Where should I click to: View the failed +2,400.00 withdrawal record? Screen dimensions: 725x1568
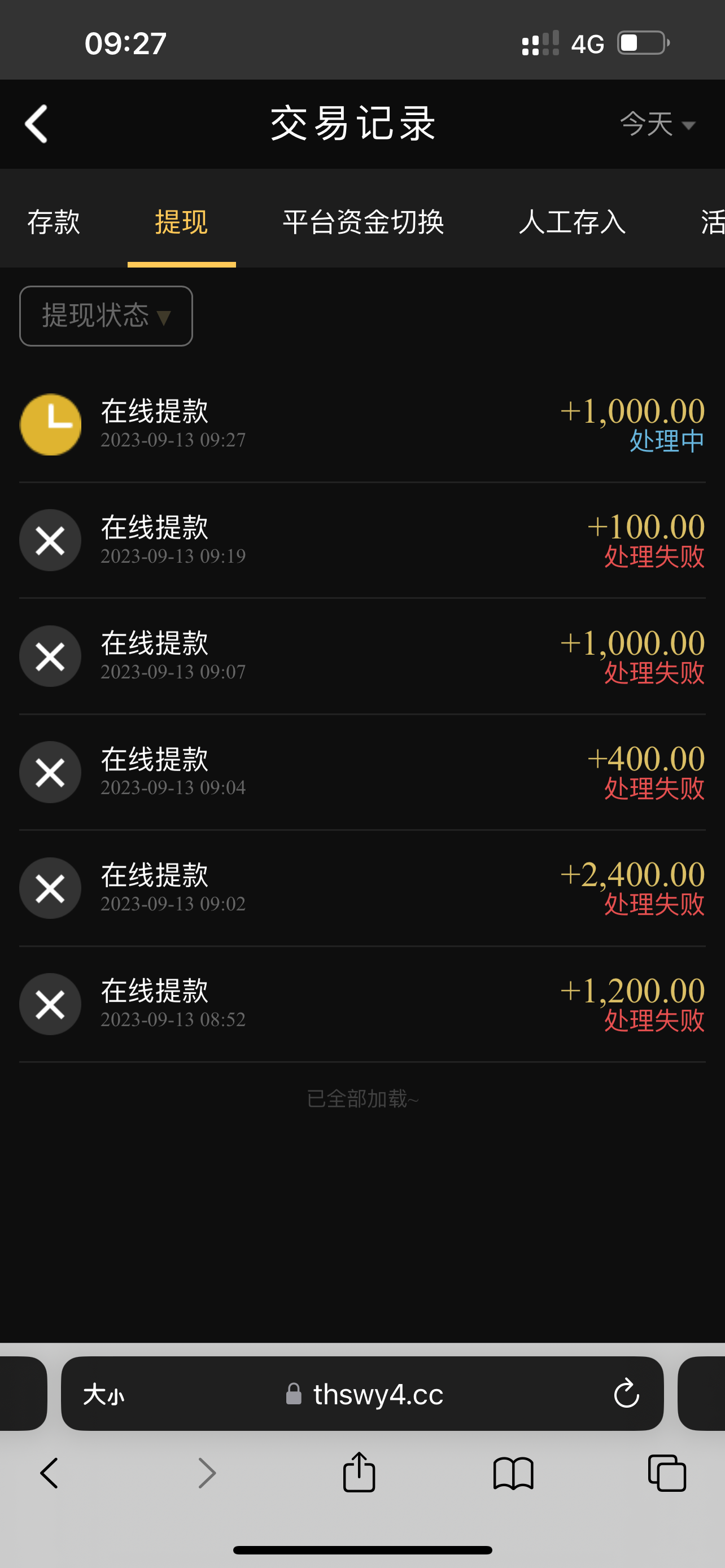tap(362, 888)
